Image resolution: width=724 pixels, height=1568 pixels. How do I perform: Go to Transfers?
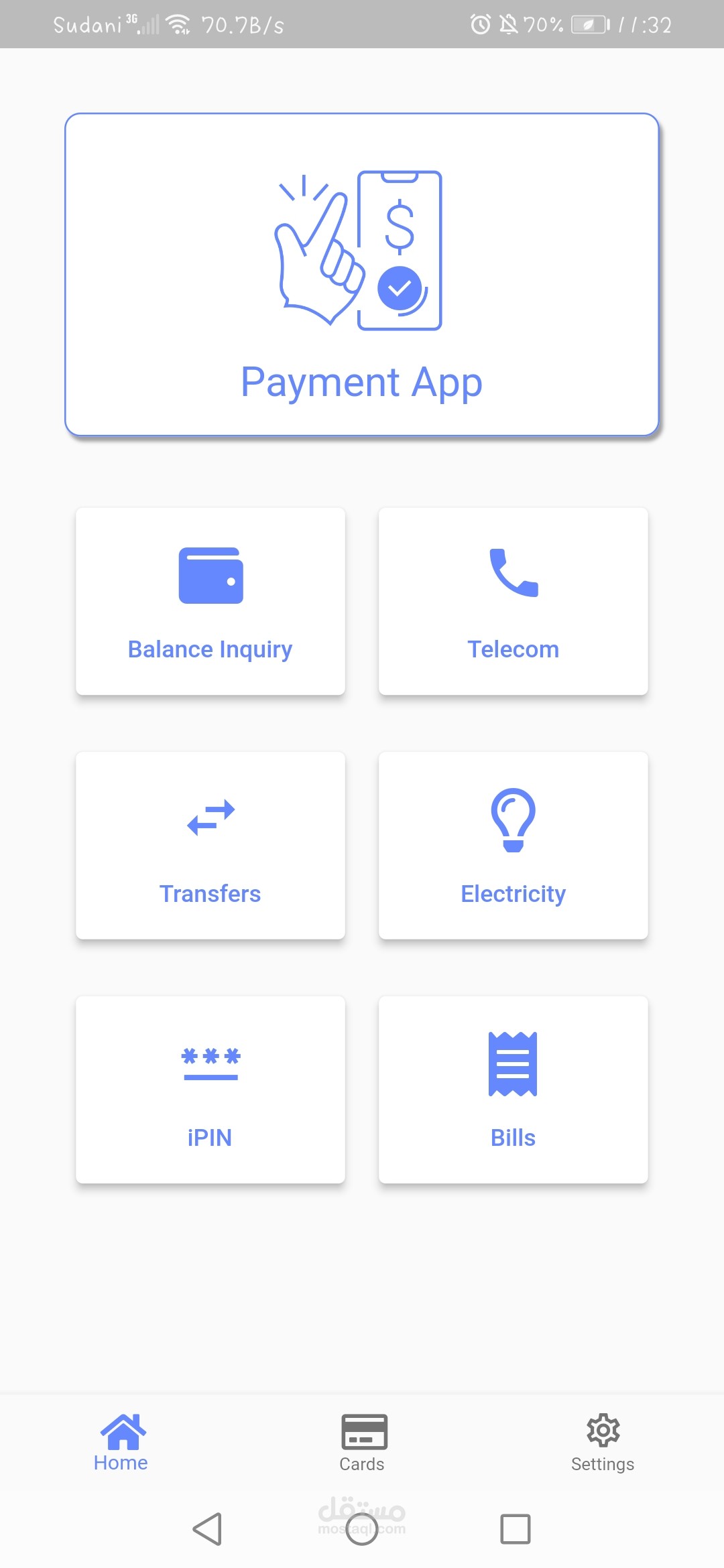[x=210, y=846]
